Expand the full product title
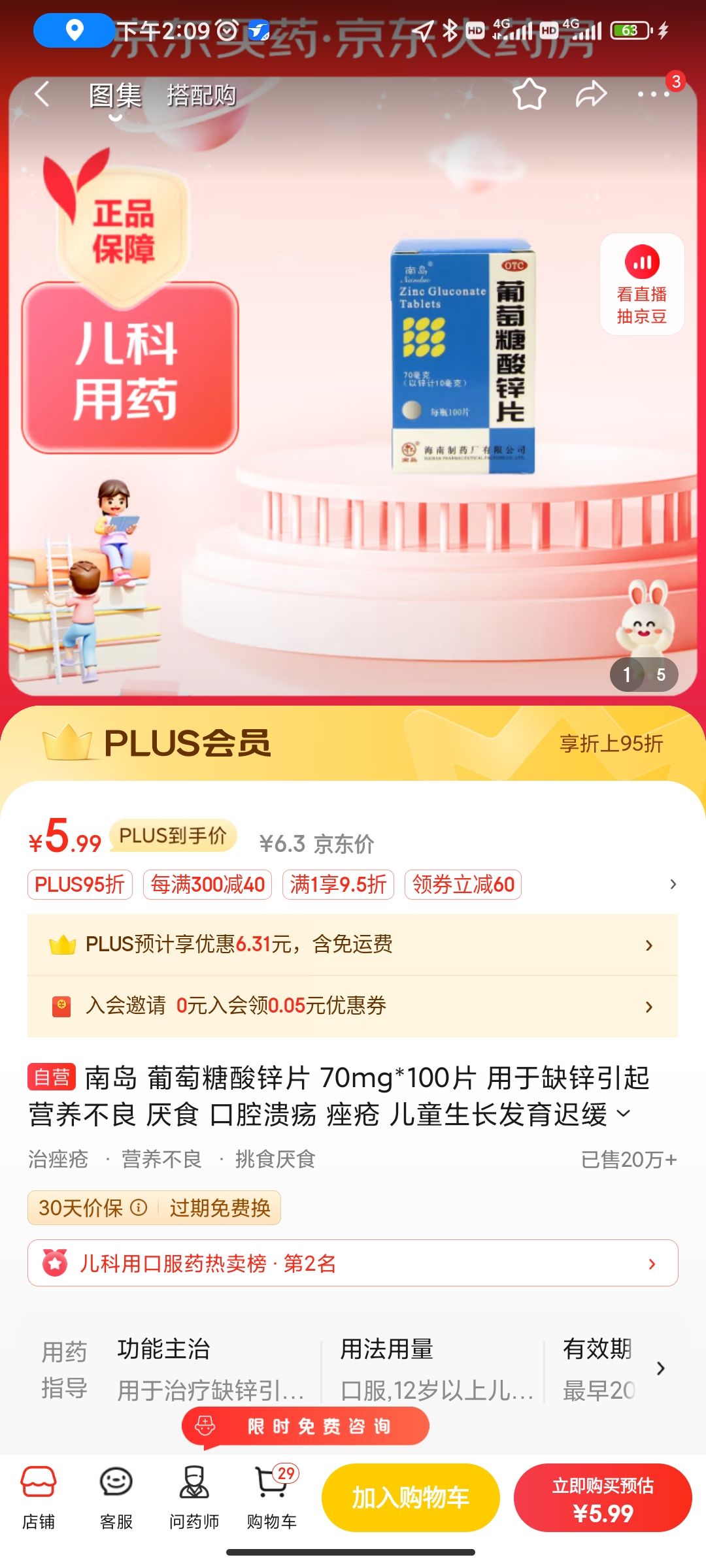Viewport: 706px width, 1568px height. [x=624, y=1113]
